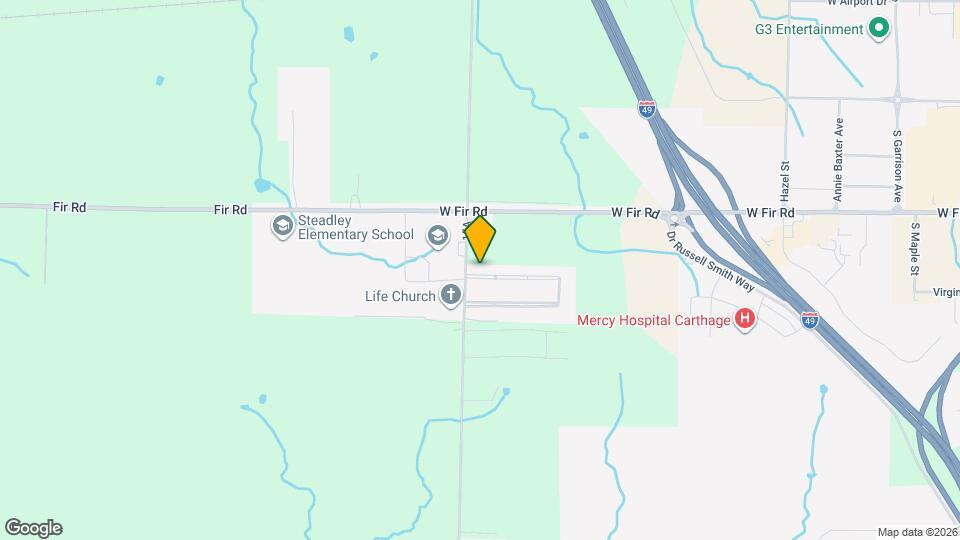Open the G3 Entertainment place marker
This screenshot has height=540, width=960.
point(879,29)
